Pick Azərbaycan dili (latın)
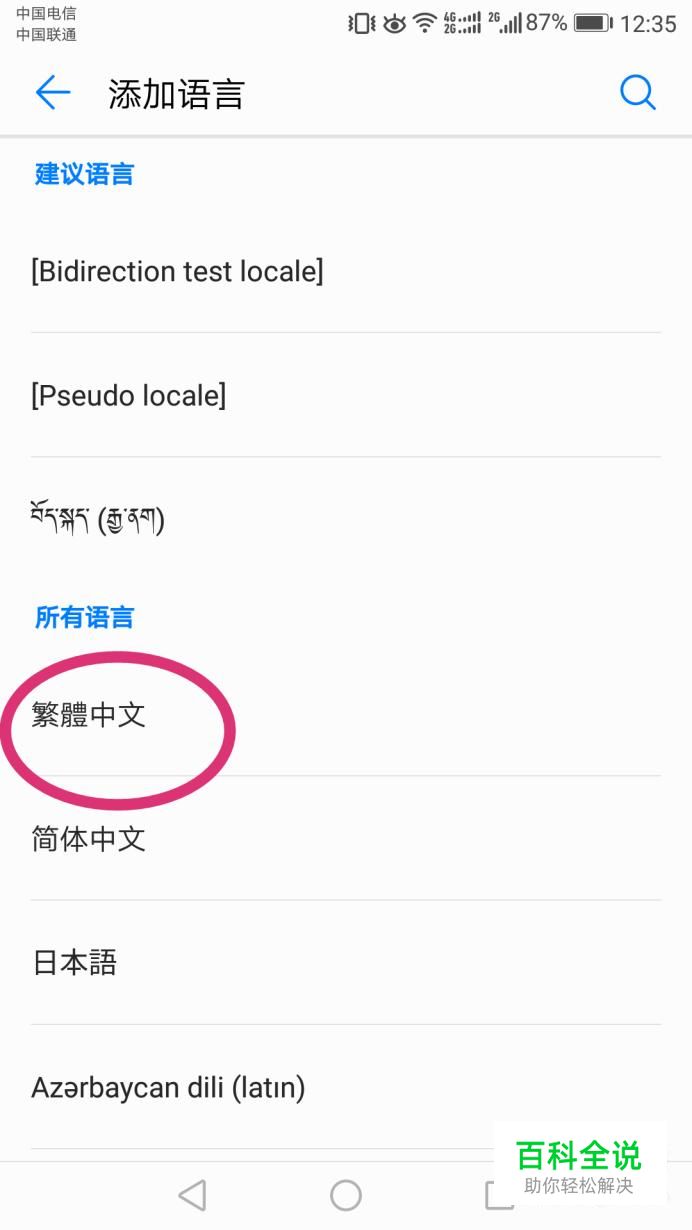The width and height of the screenshot is (692, 1230). tap(346, 1087)
